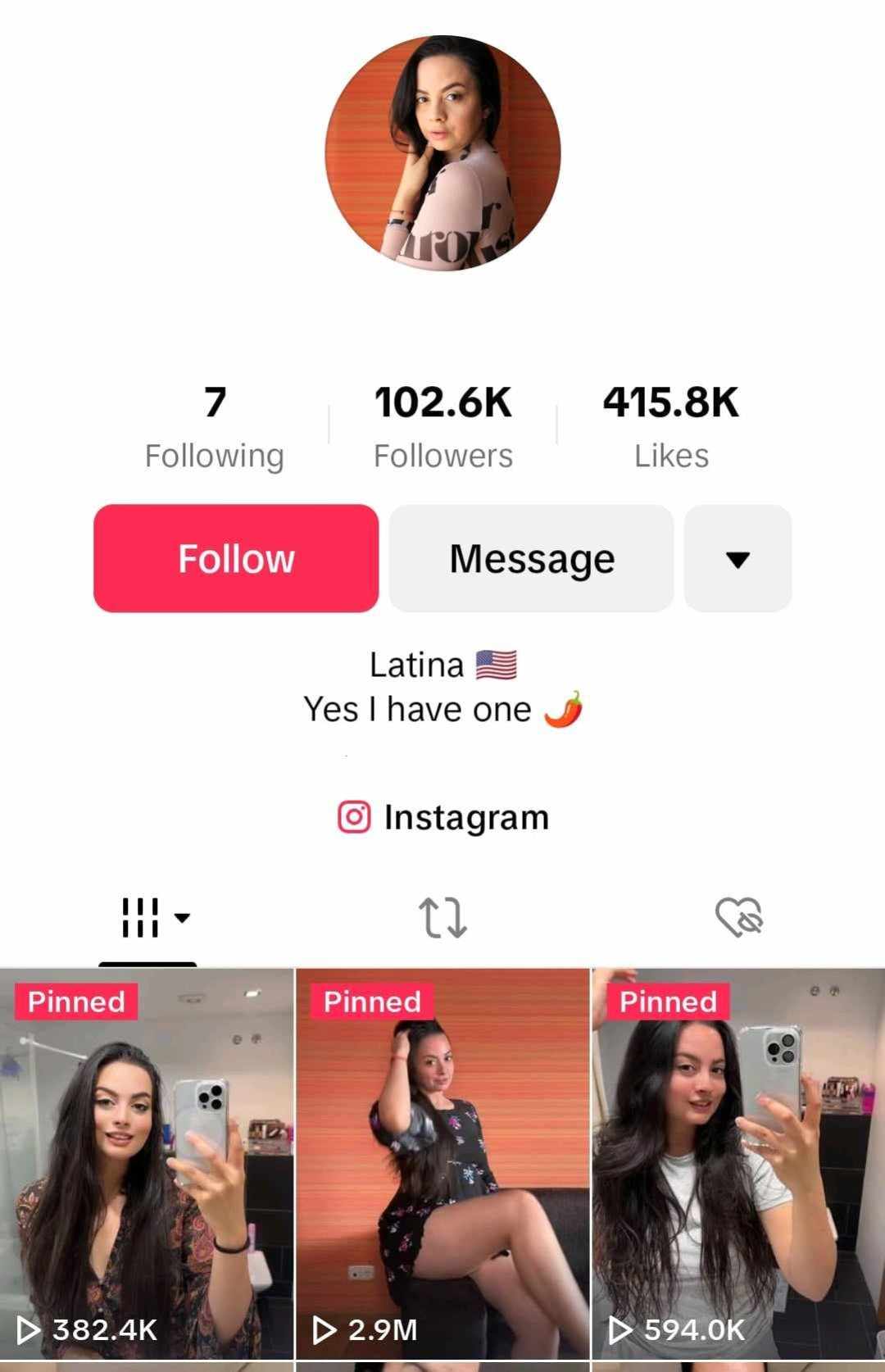Play the pinned video with 594.0K views

pos(738,1164)
